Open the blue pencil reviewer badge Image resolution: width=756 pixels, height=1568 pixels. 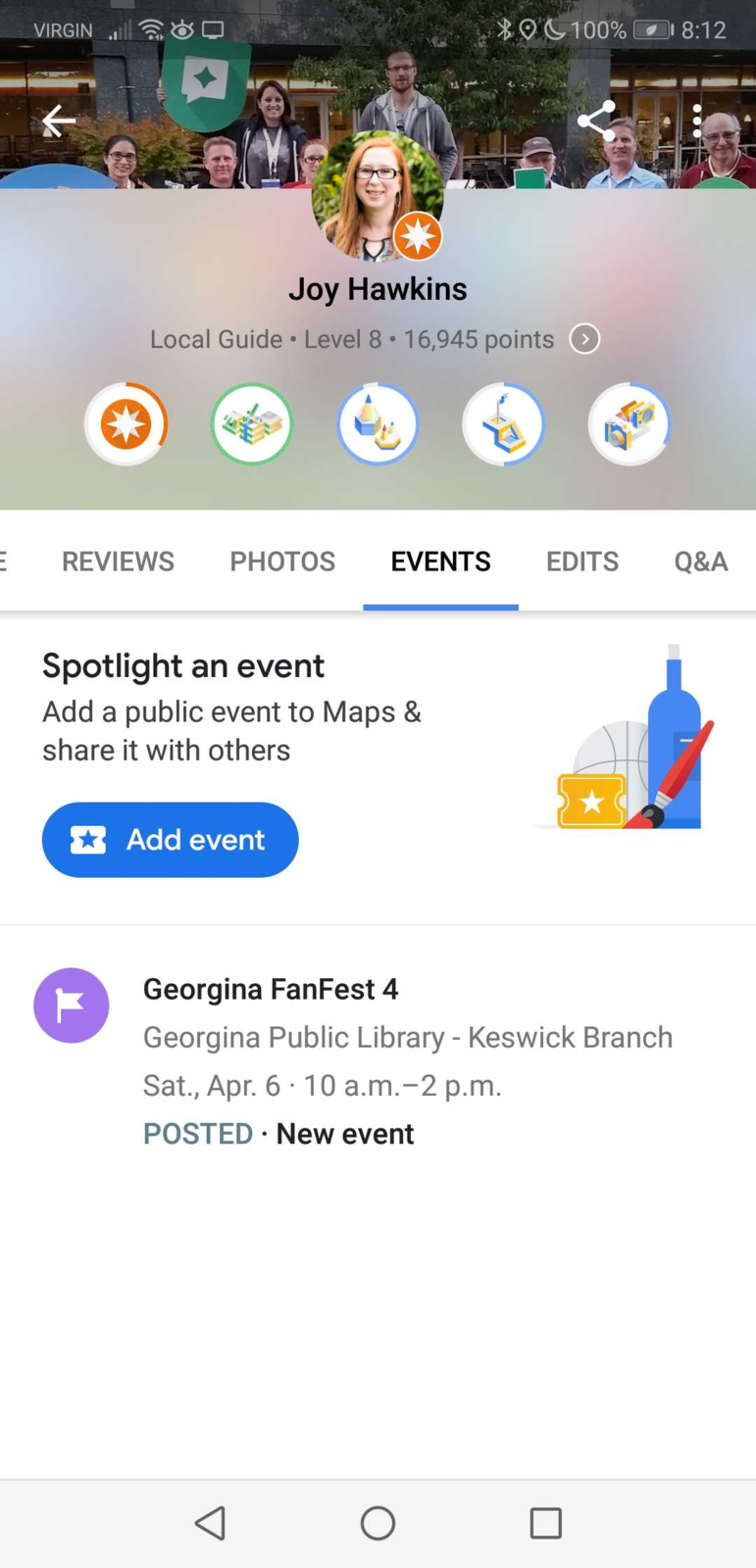coord(378,423)
